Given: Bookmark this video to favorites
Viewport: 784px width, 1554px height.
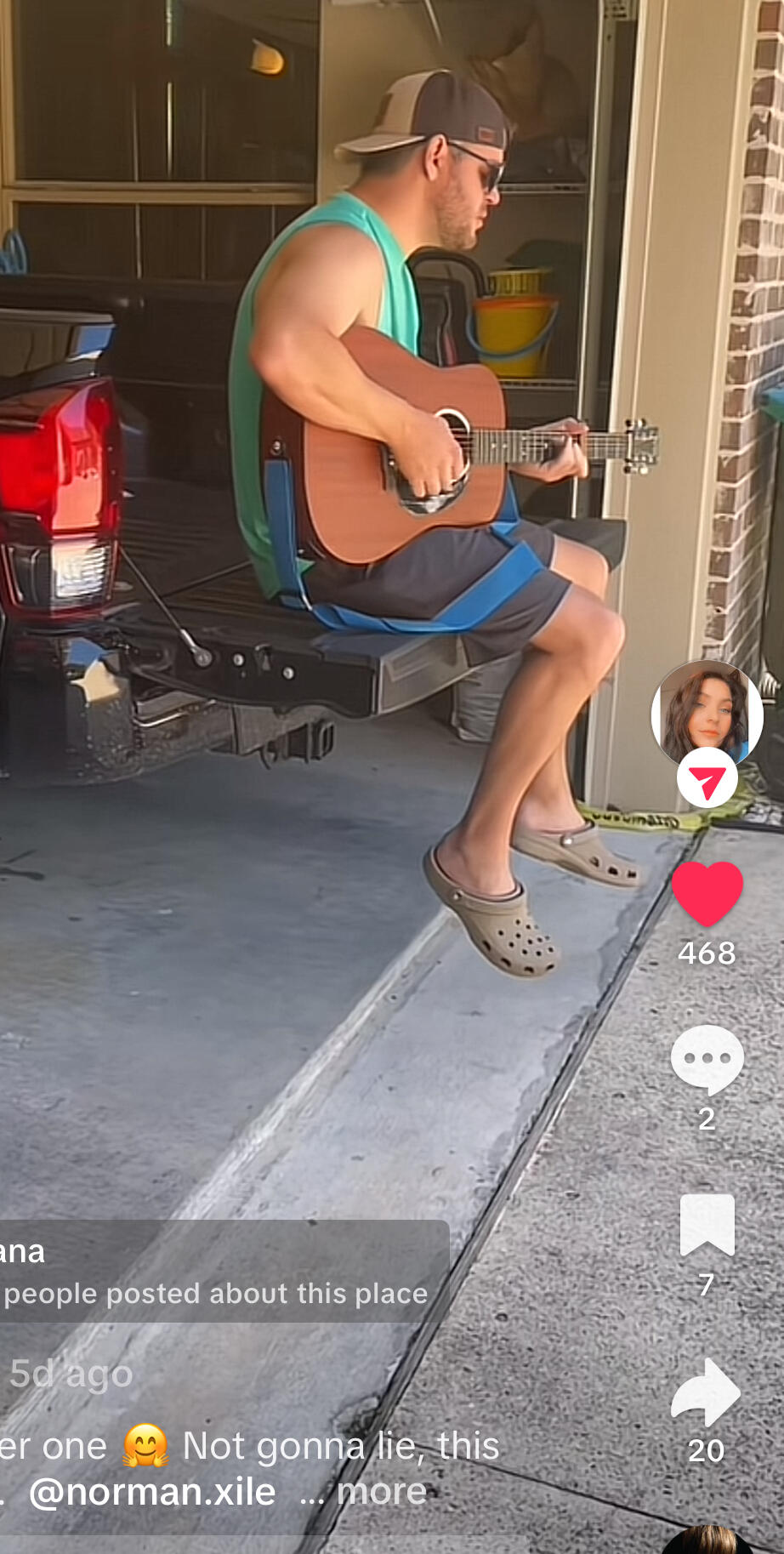Looking at the screenshot, I should click(707, 1225).
